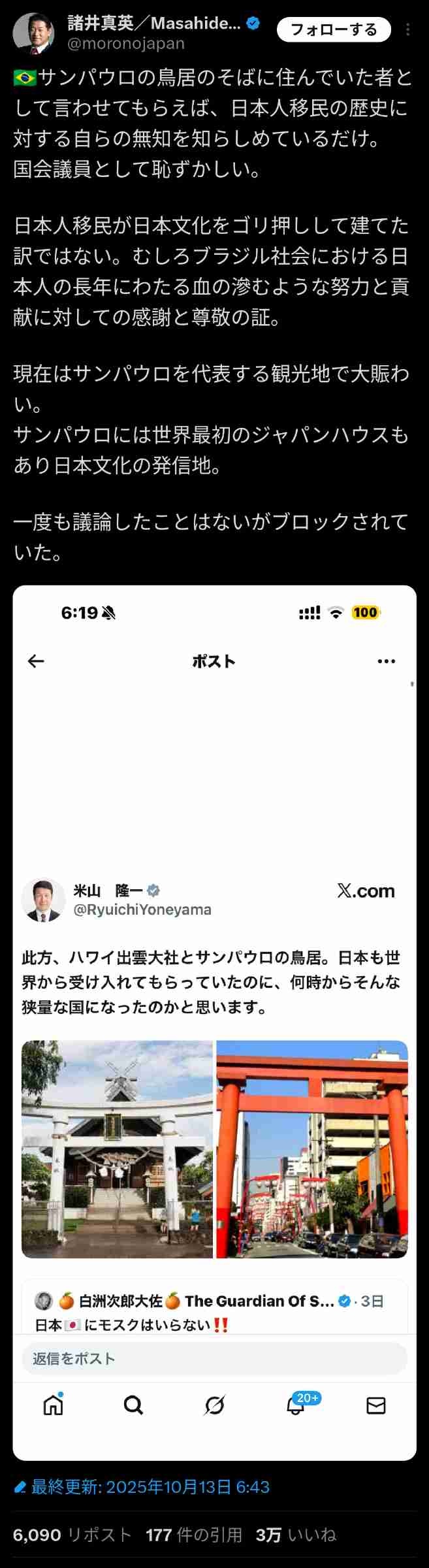Tap the フォローする button
429x1568 pixels.
pos(334,29)
